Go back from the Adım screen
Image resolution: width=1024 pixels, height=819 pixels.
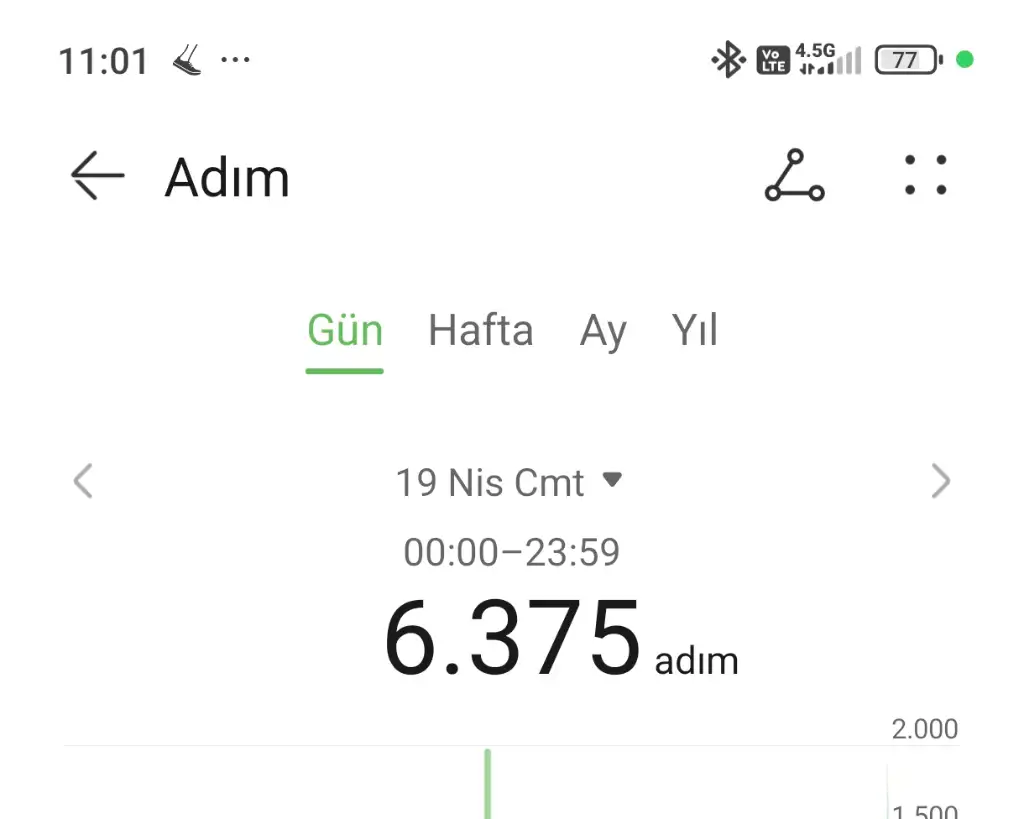(97, 176)
